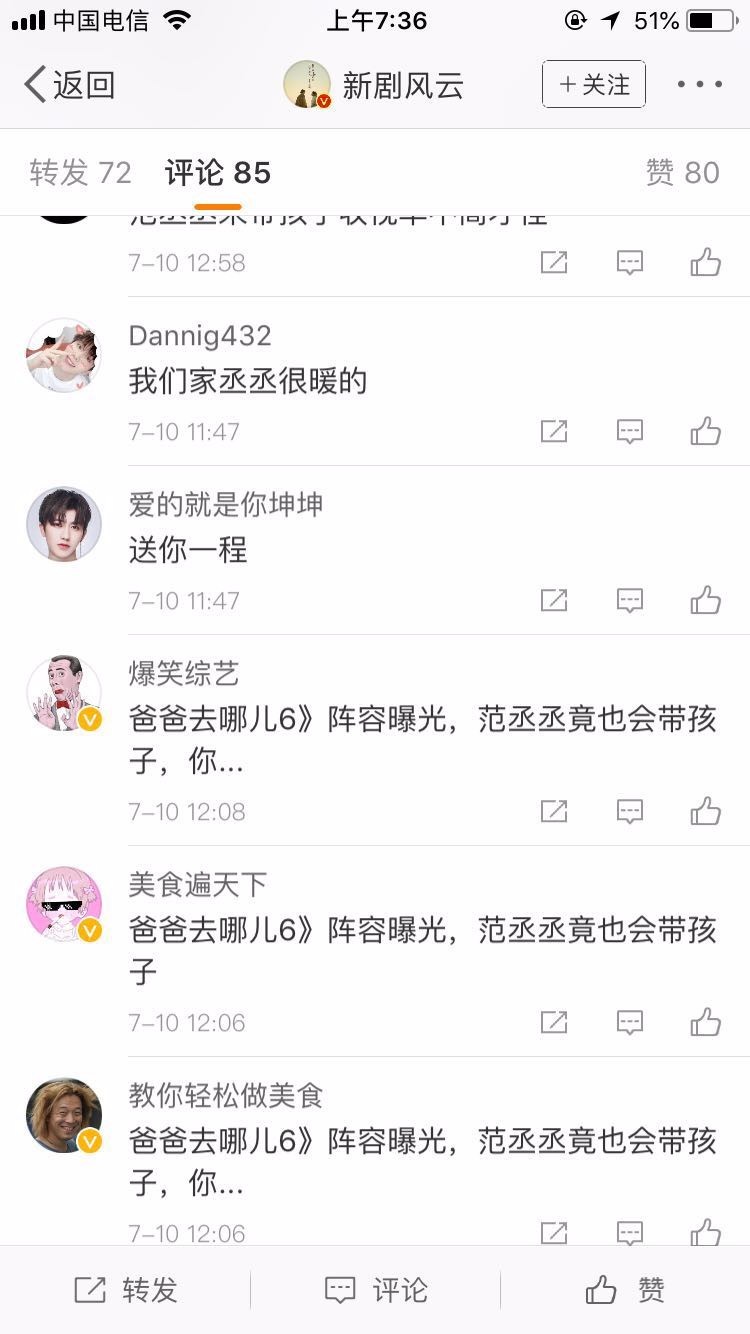Viewport: 750px width, 1334px height.
Task: Repost the comment by 爱的就是你坤坤
Action: click(553, 600)
